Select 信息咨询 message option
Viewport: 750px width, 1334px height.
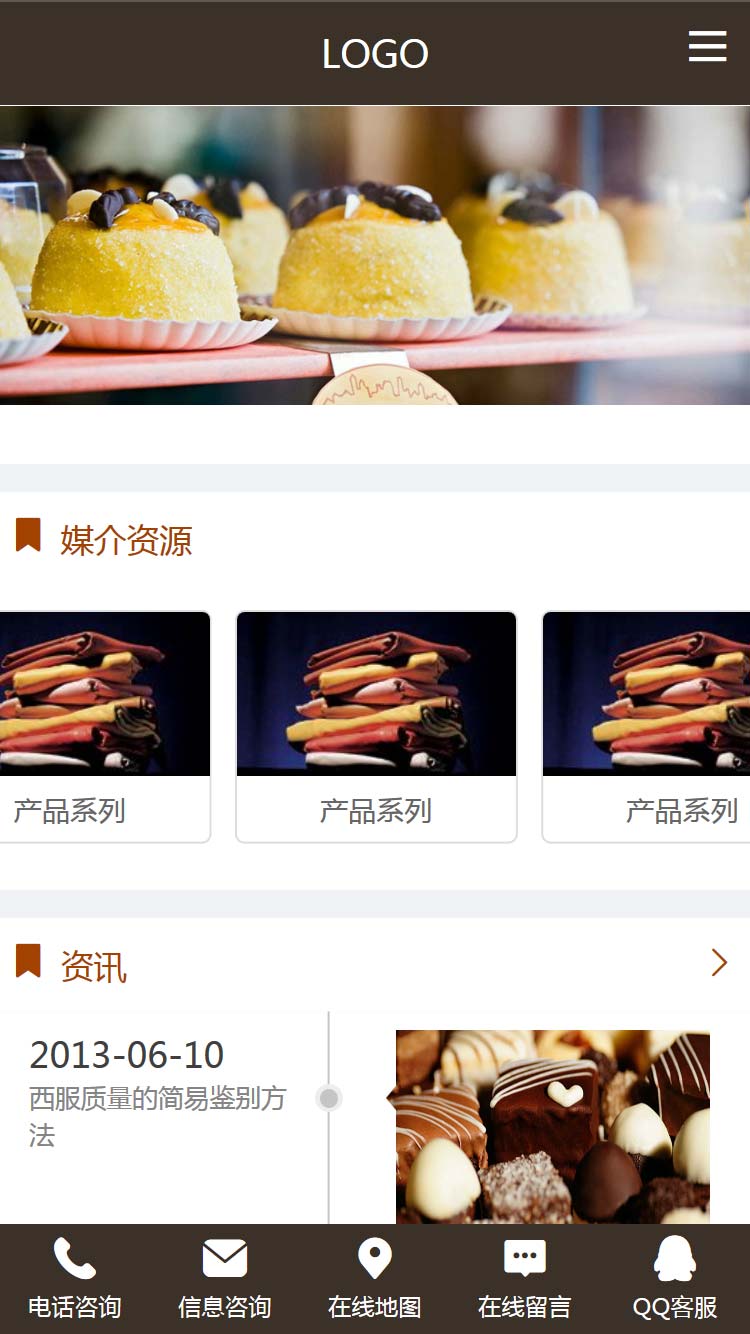tap(225, 1279)
